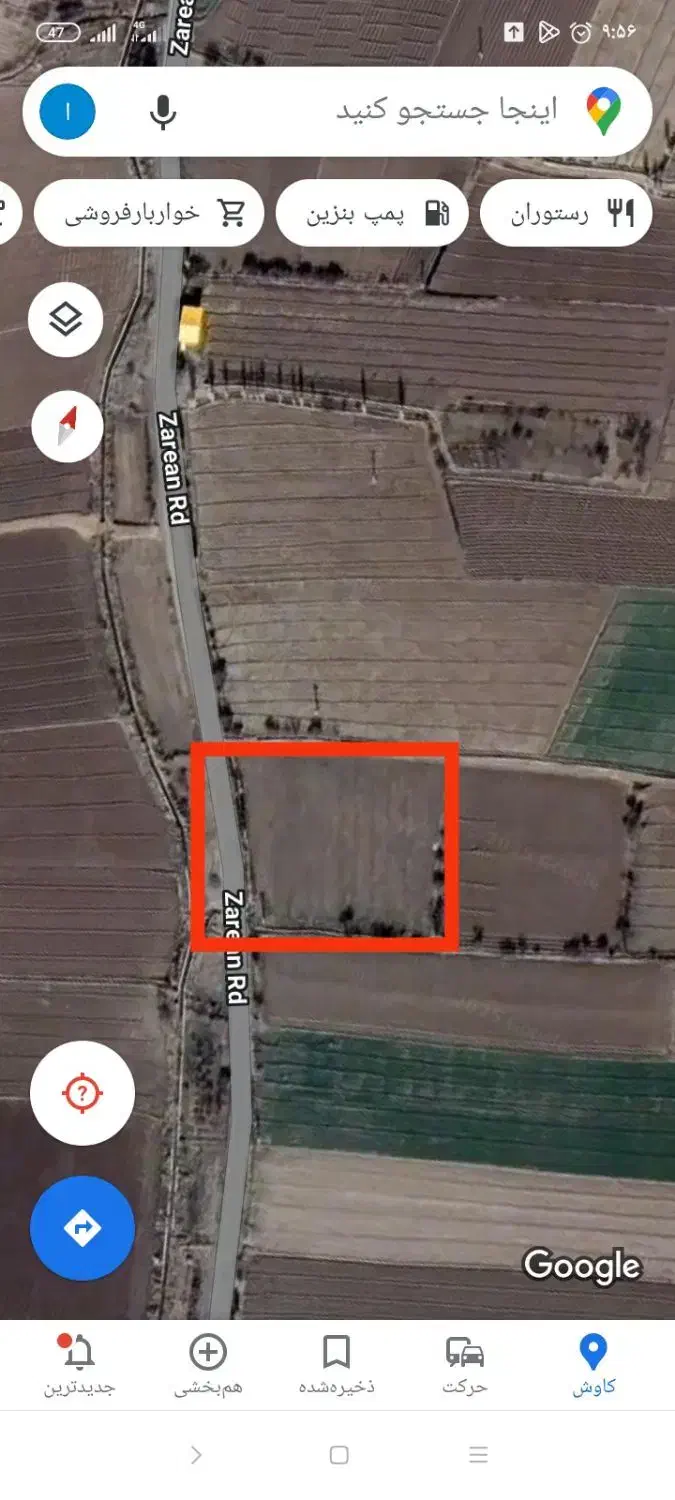Screen dimensions: 675x1500
Task: Switch to the کاوش (Explore) tab
Action: [593, 1366]
